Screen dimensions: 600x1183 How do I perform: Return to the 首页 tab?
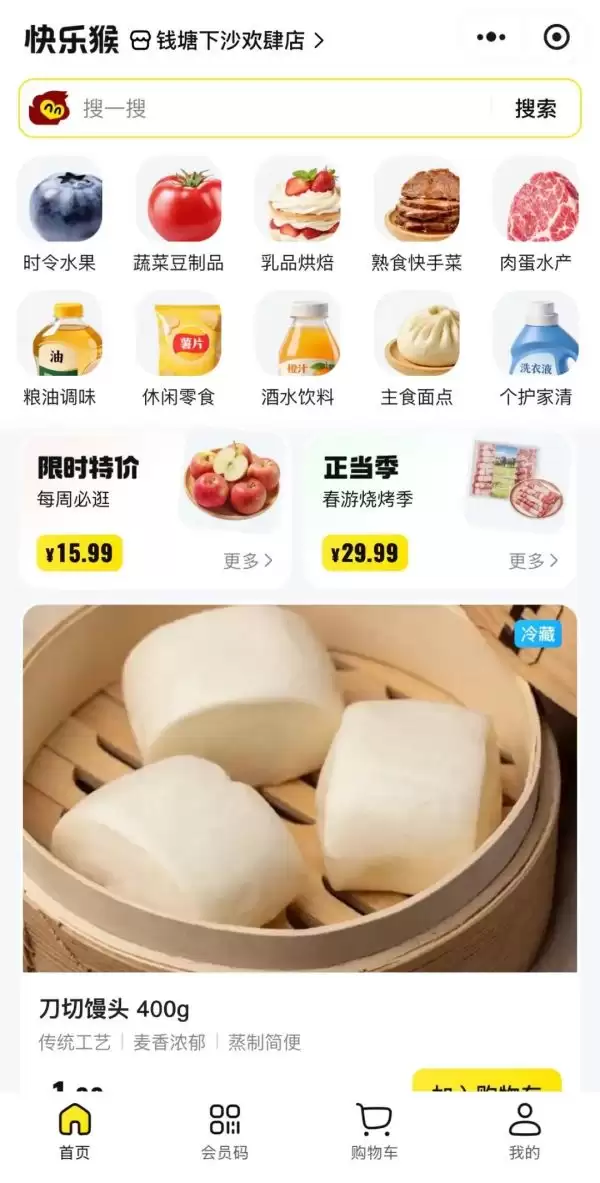coord(75,1131)
